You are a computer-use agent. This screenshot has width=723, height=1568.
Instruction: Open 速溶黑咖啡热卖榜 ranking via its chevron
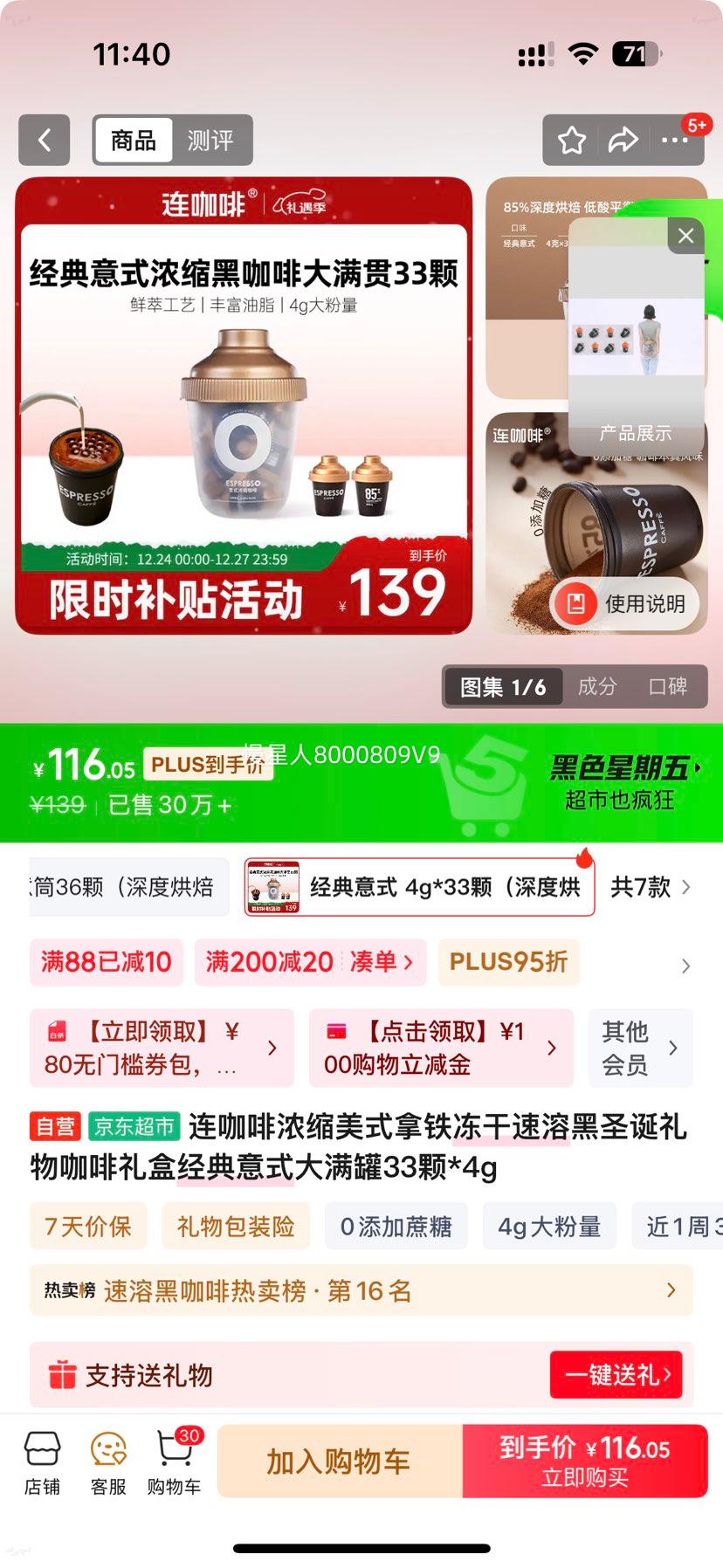click(x=671, y=1289)
